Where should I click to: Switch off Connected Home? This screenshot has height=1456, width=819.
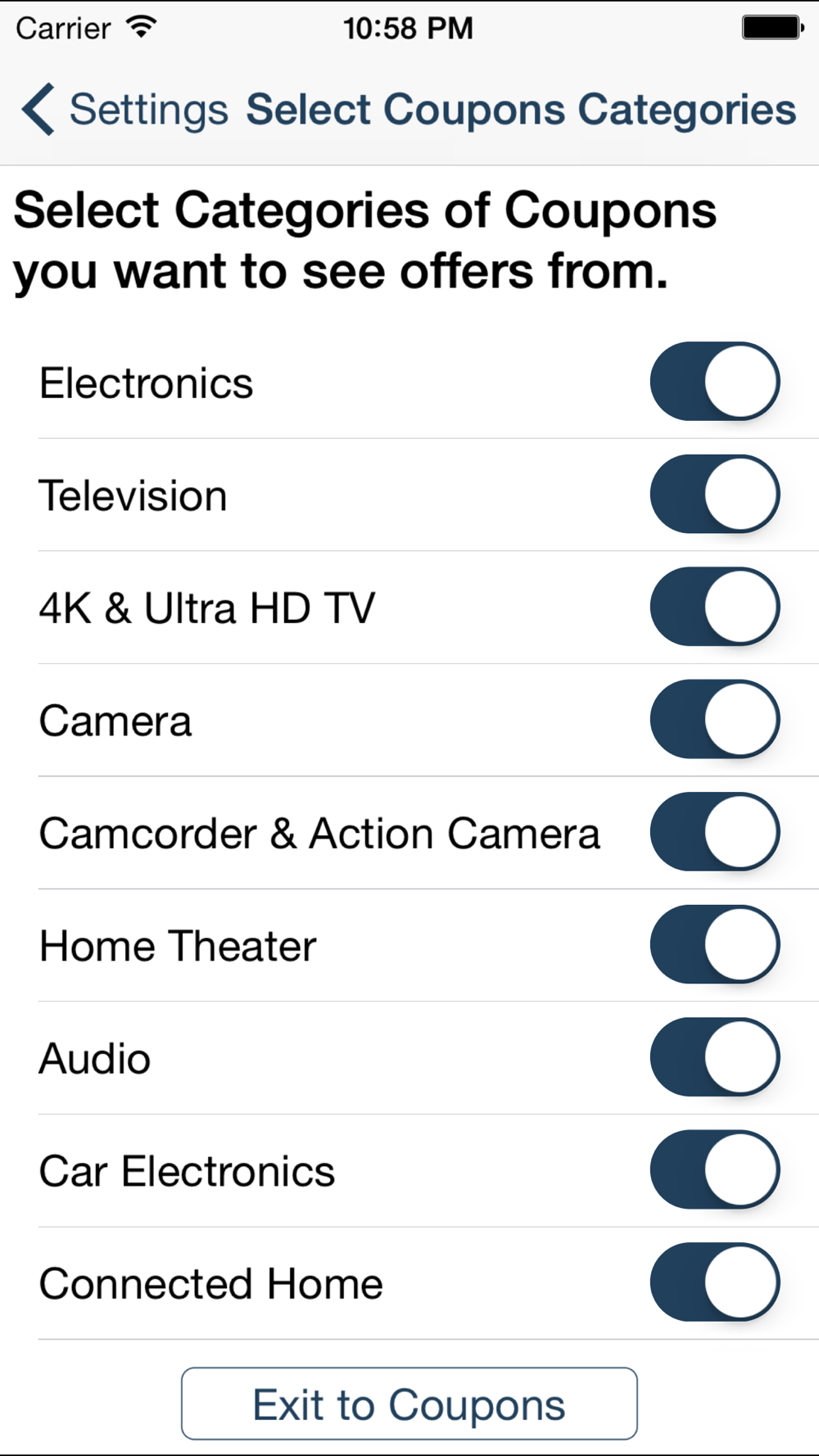click(x=715, y=1282)
